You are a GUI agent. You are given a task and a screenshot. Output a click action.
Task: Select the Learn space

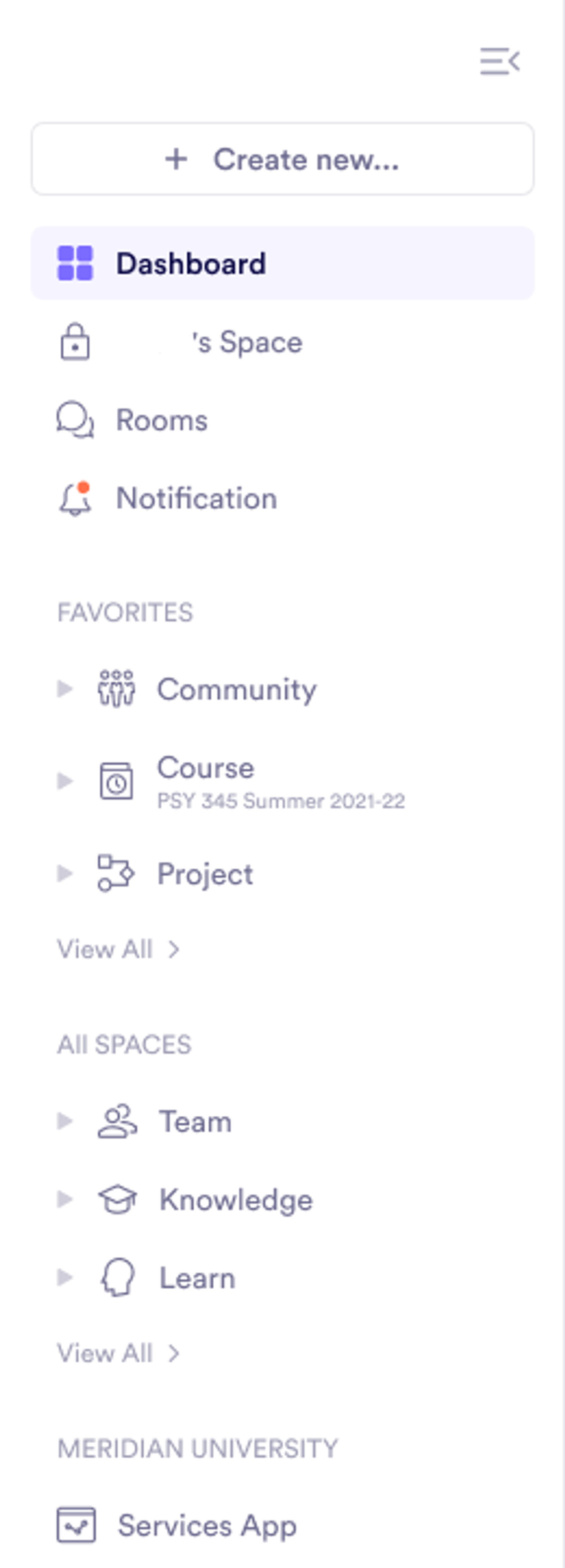(197, 1278)
